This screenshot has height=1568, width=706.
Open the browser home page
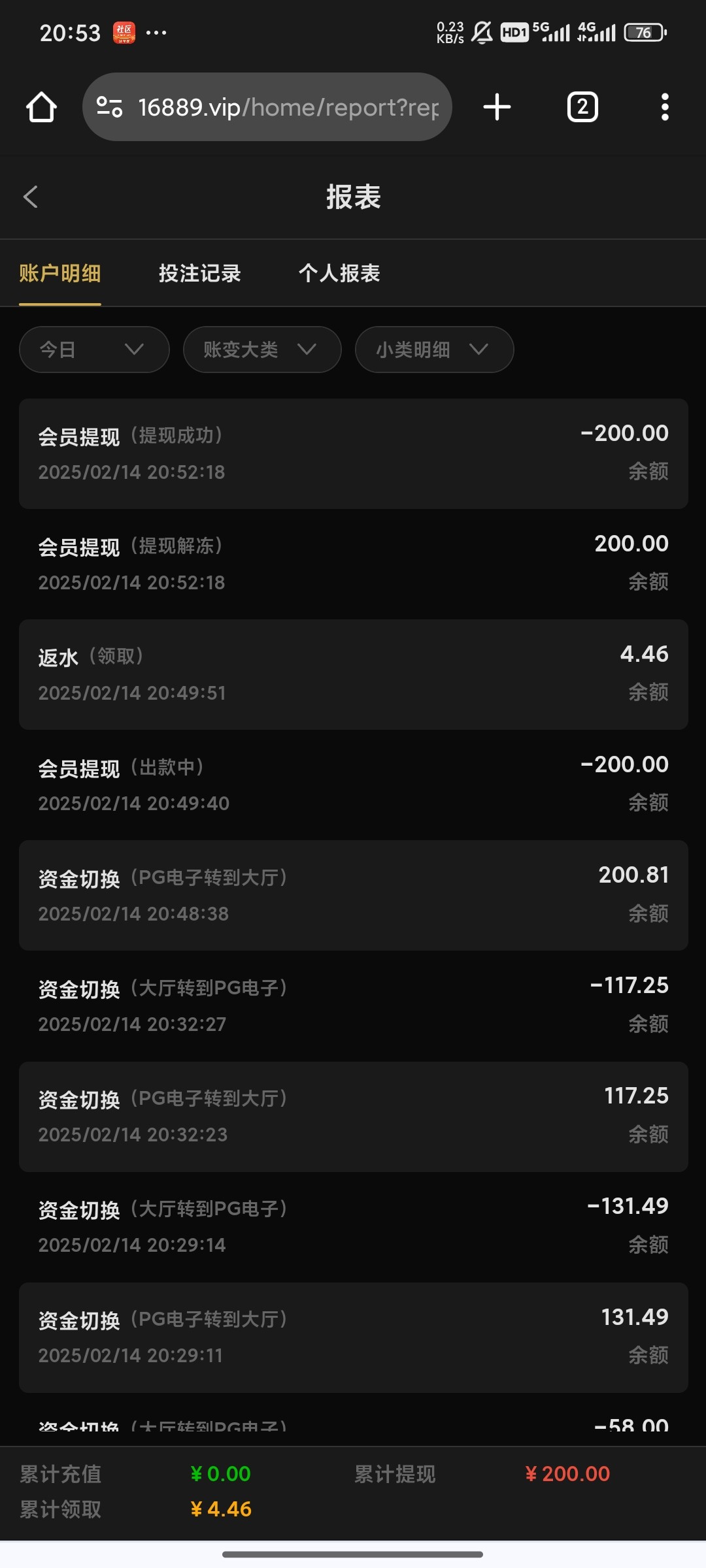[x=41, y=107]
